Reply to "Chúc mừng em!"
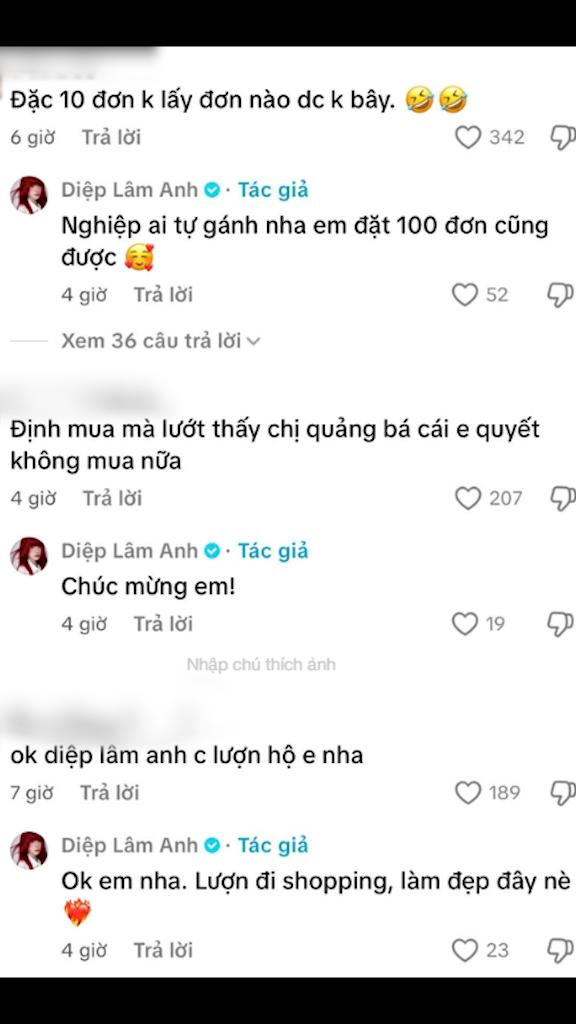The height and width of the screenshot is (1024, 576). (x=163, y=624)
